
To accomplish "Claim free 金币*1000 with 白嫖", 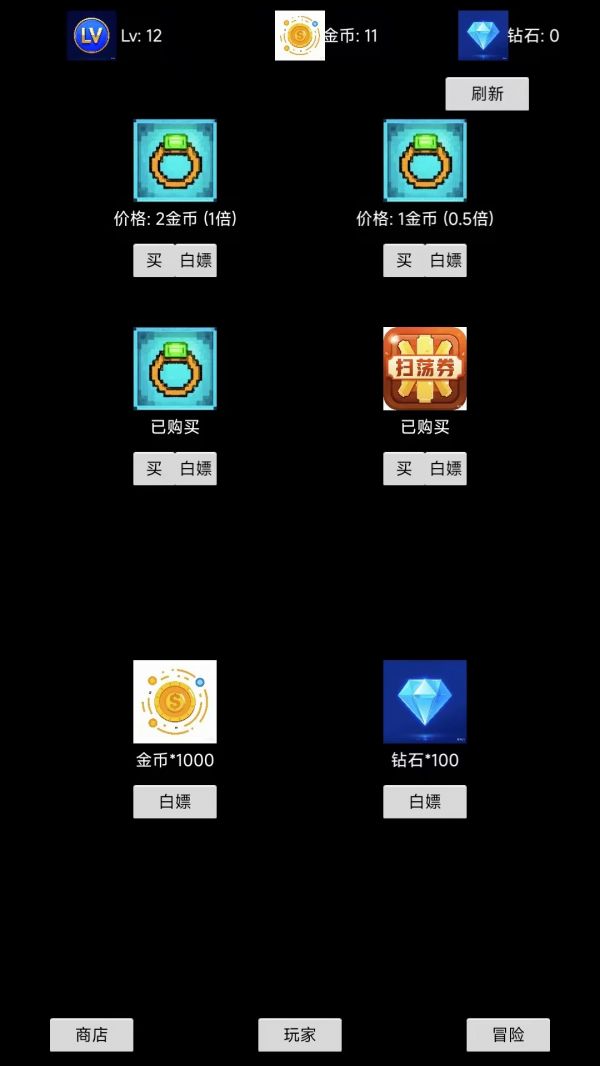I will (x=175, y=801).
